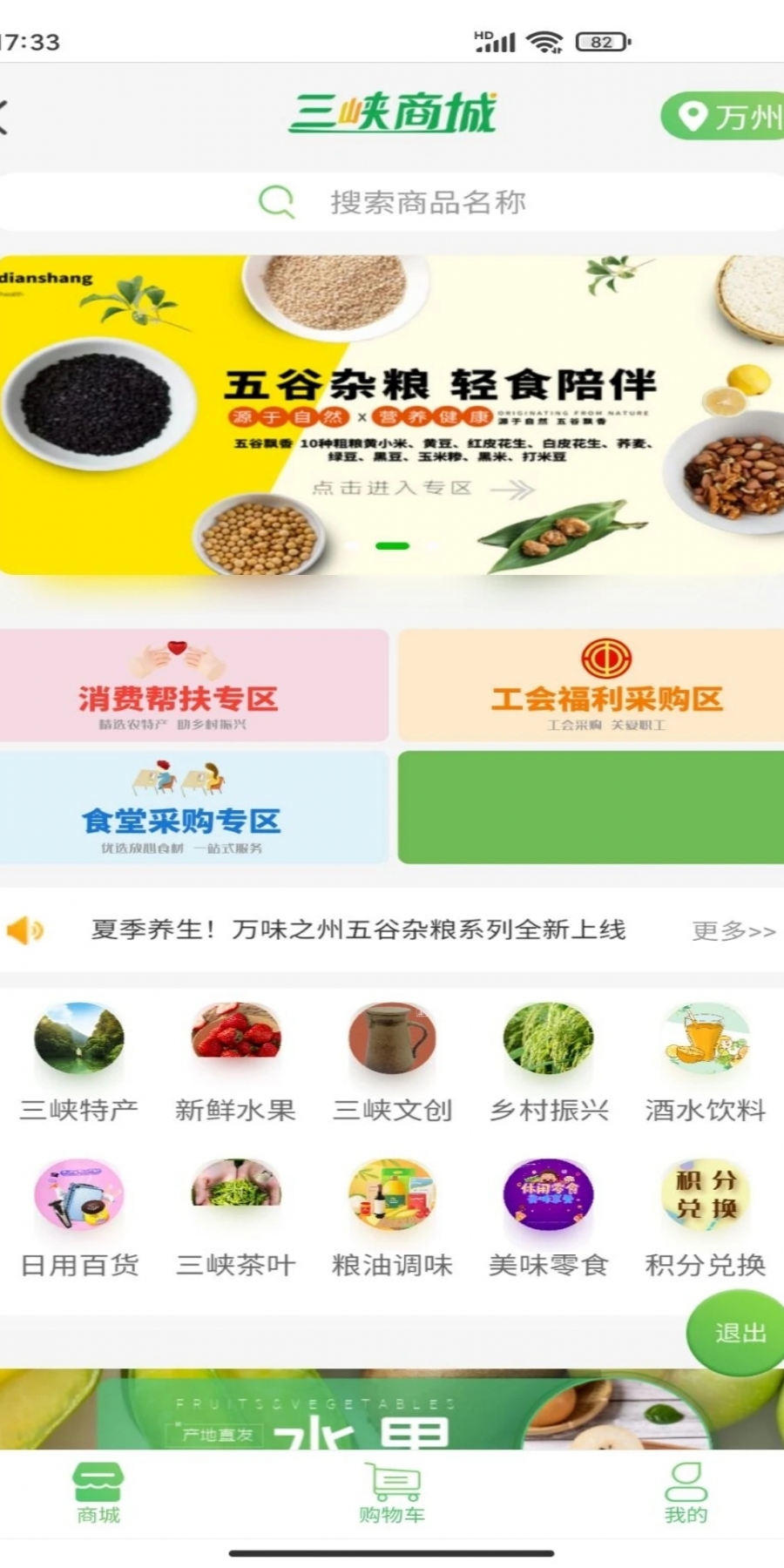Browse 美味零食 category
784x1568 pixels.
pos(549,1219)
